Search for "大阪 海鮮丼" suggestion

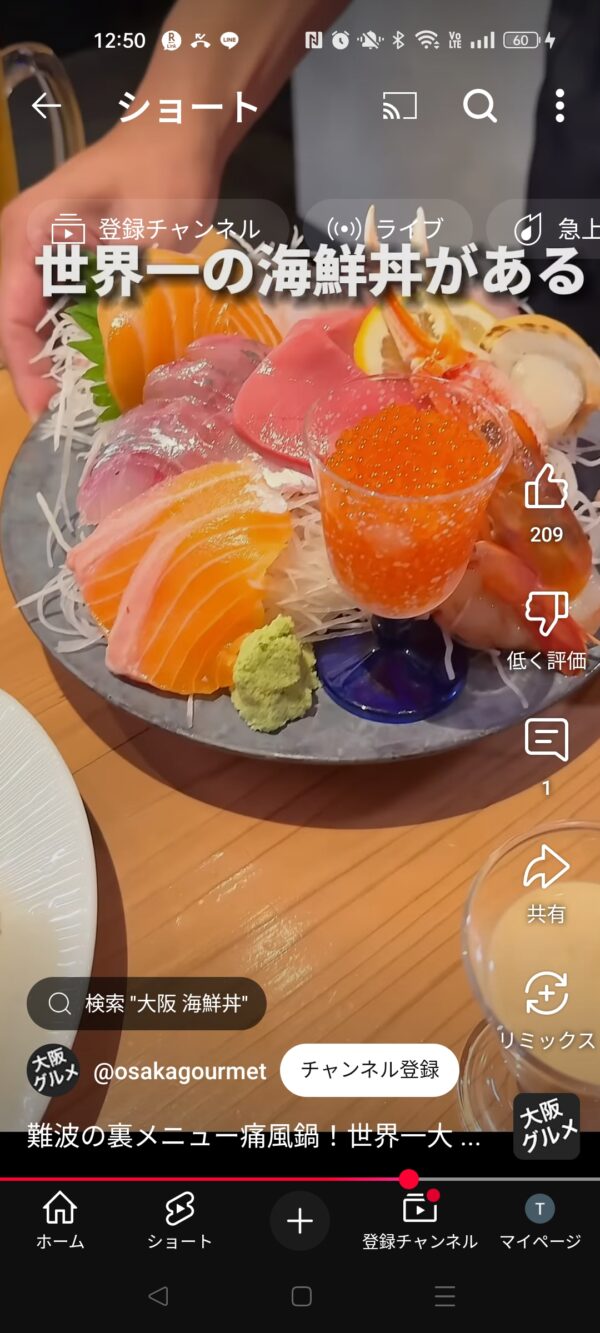(x=147, y=1003)
